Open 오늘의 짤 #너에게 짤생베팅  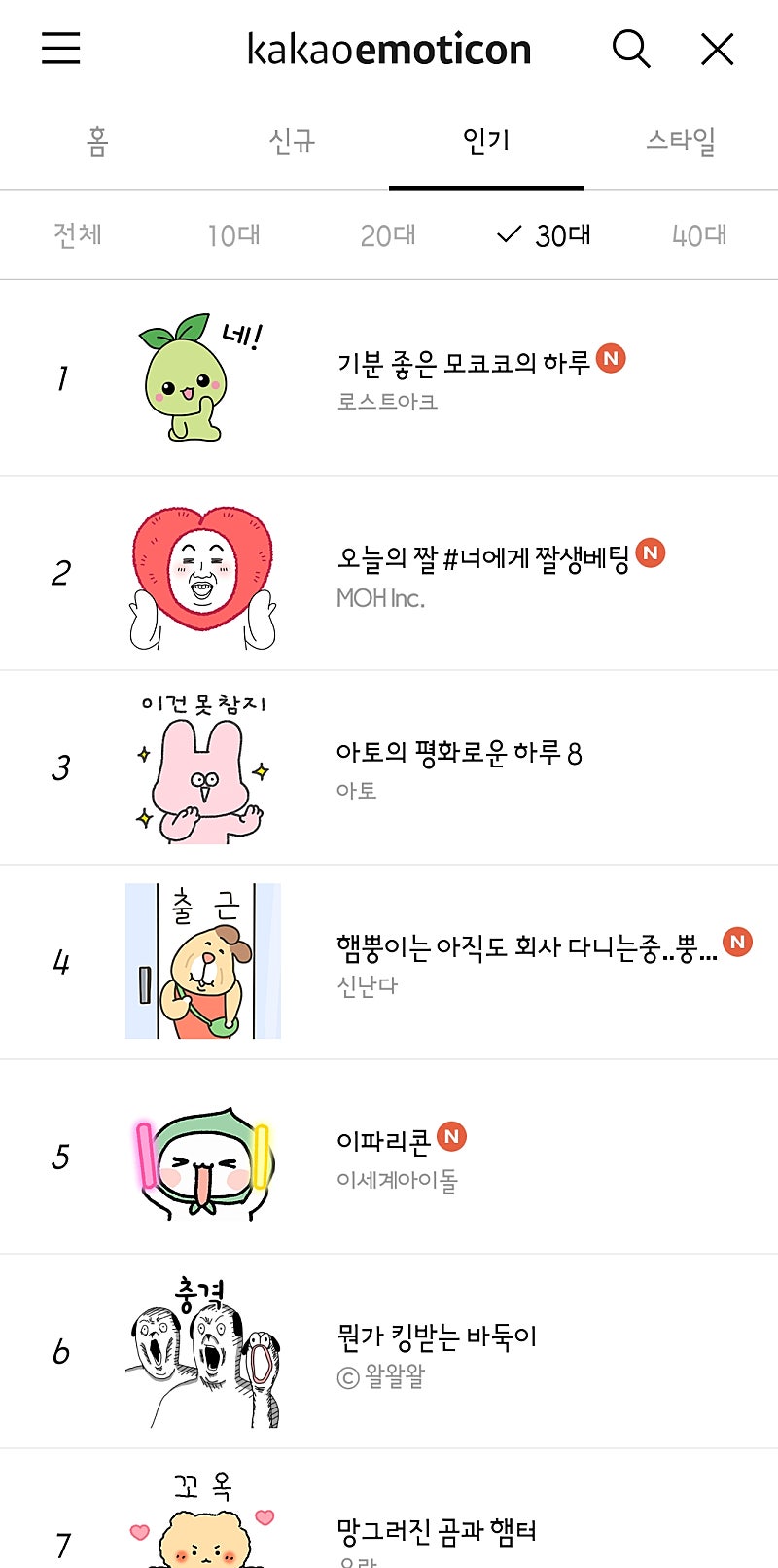(x=482, y=558)
